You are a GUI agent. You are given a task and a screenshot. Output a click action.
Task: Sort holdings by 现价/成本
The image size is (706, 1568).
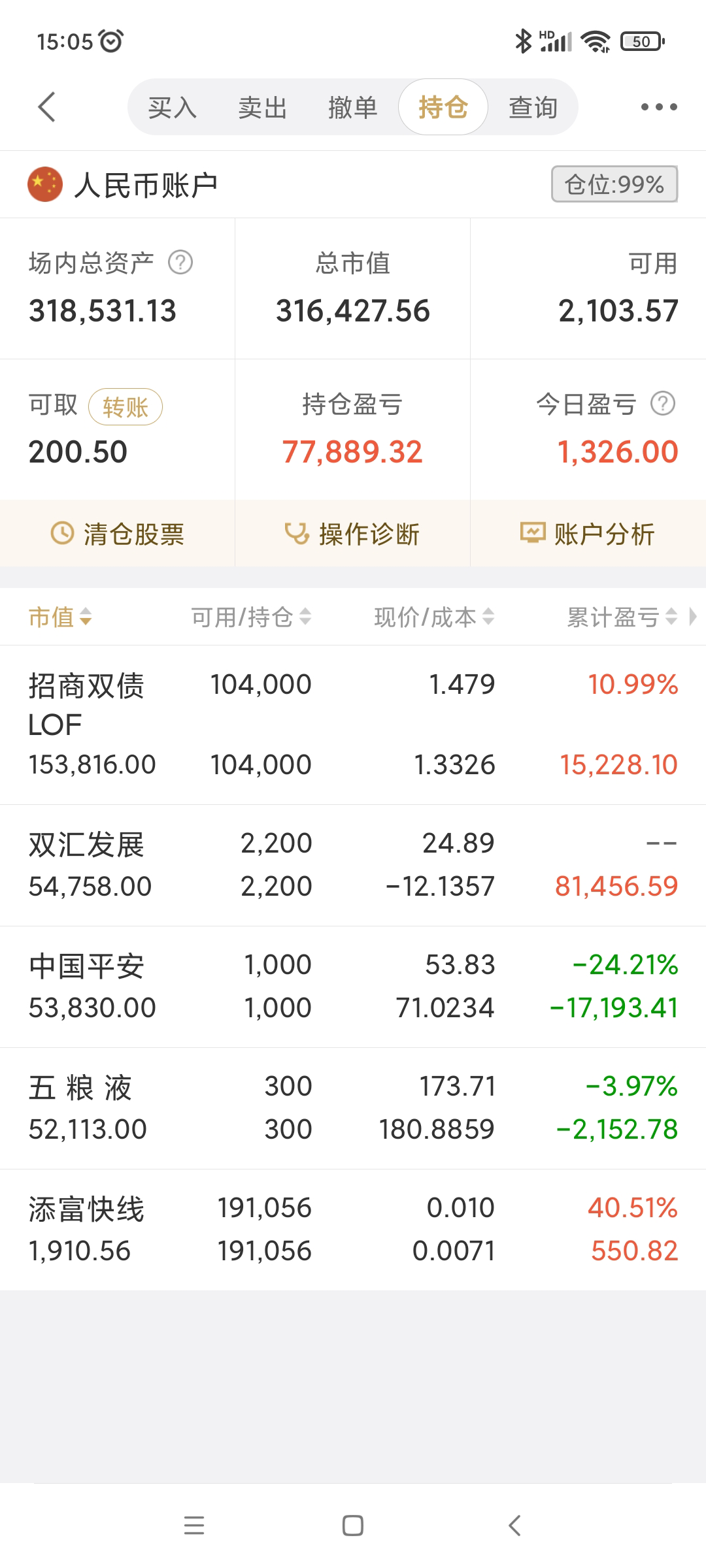click(434, 617)
